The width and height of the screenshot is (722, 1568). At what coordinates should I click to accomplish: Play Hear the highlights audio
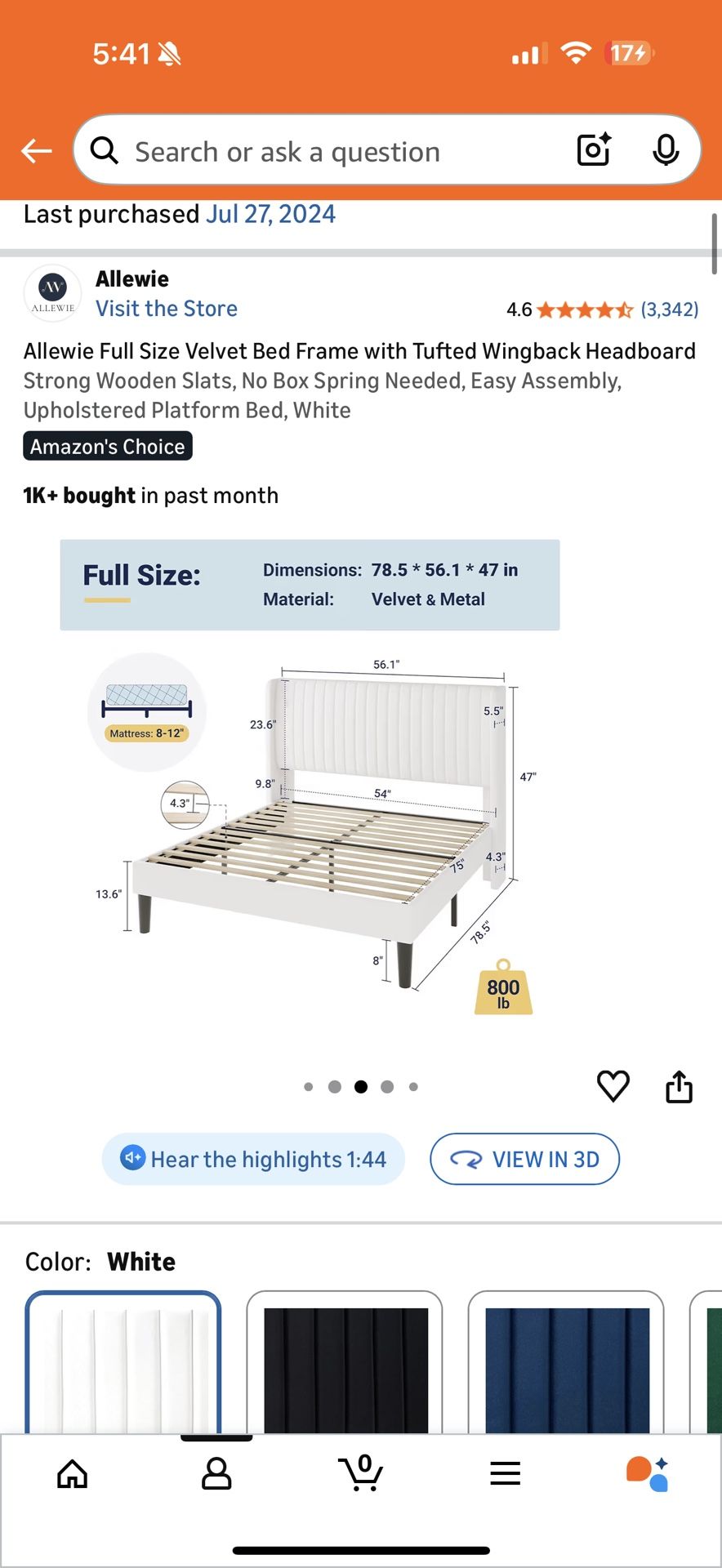(x=253, y=1159)
